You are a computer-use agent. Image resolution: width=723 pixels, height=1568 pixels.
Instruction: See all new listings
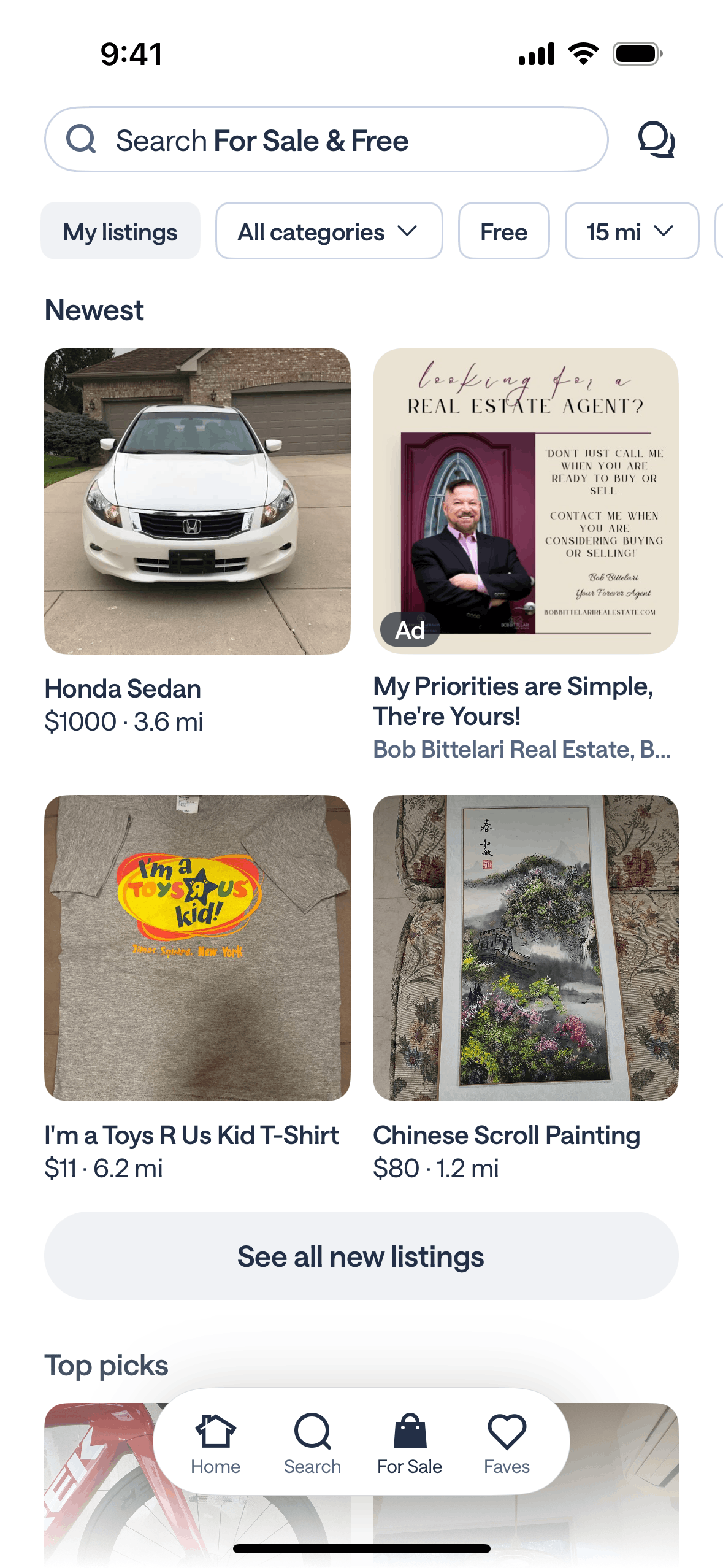tap(361, 1256)
